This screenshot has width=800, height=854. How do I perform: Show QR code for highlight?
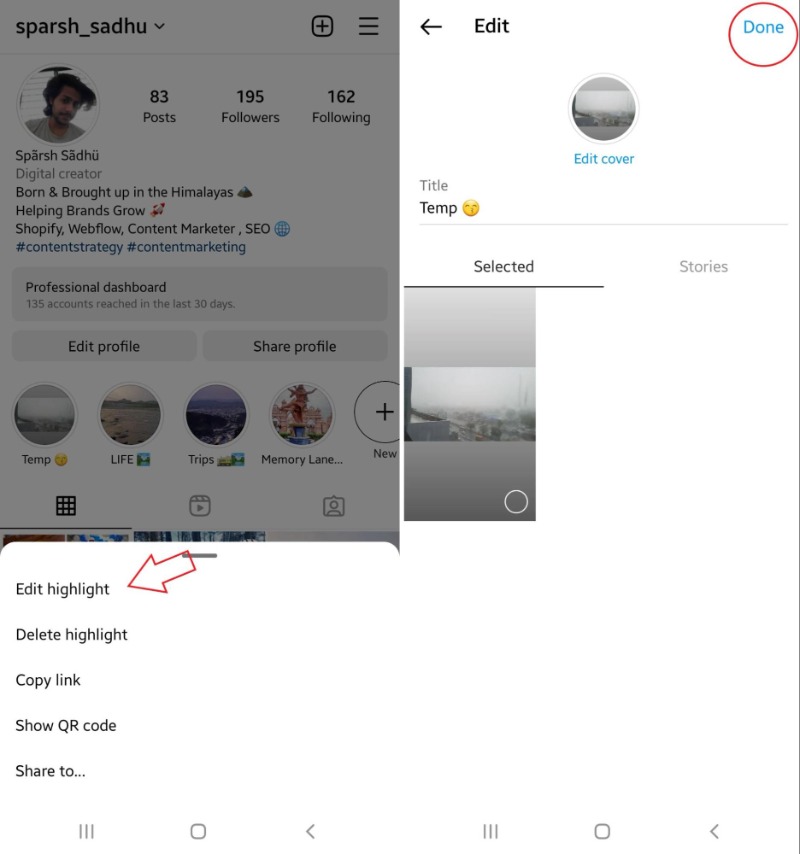pyautogui.click(x=66, y=725)
